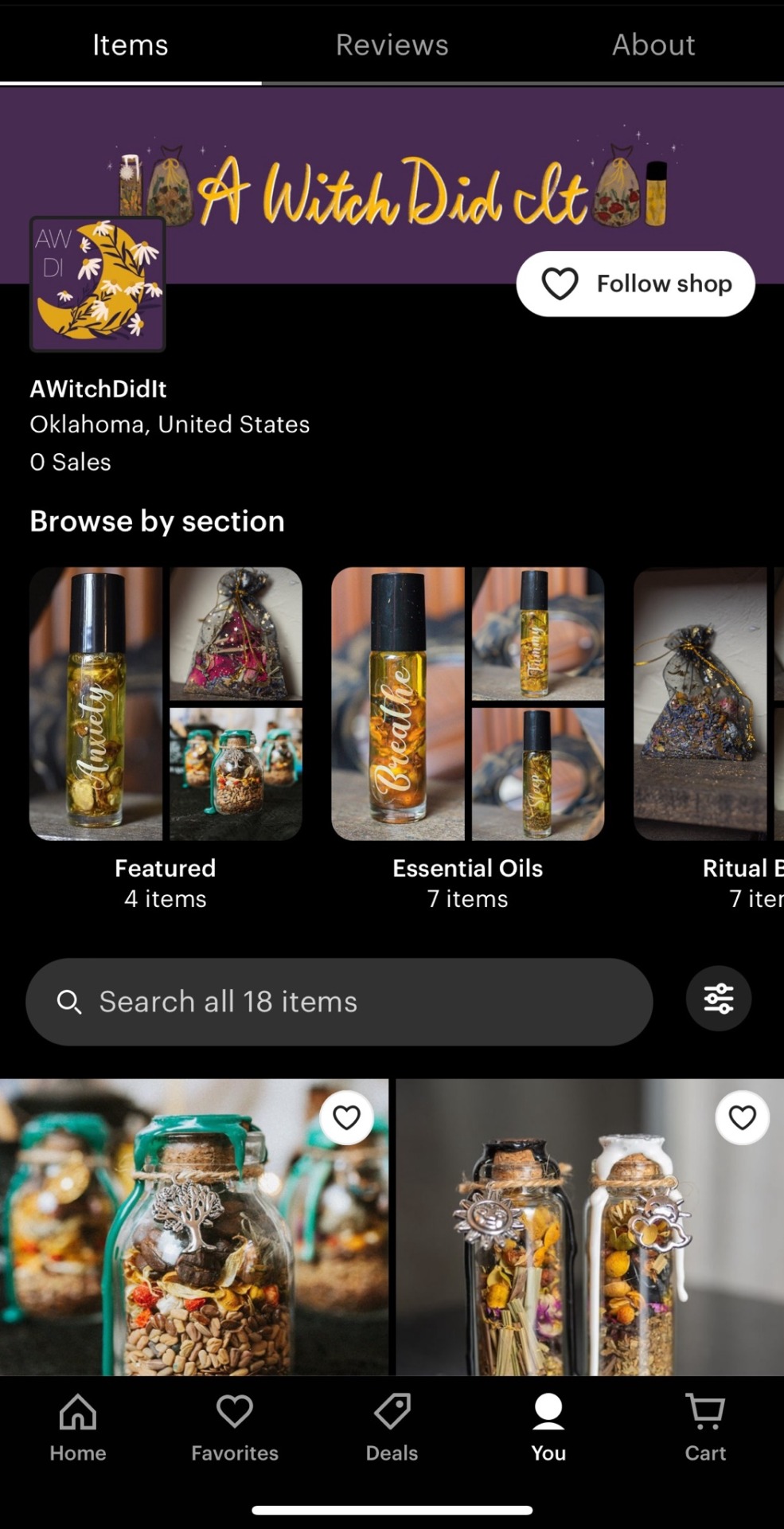Open the Cart
Viewport: 784px width, 1529px height.
[x=705, y=1427]
